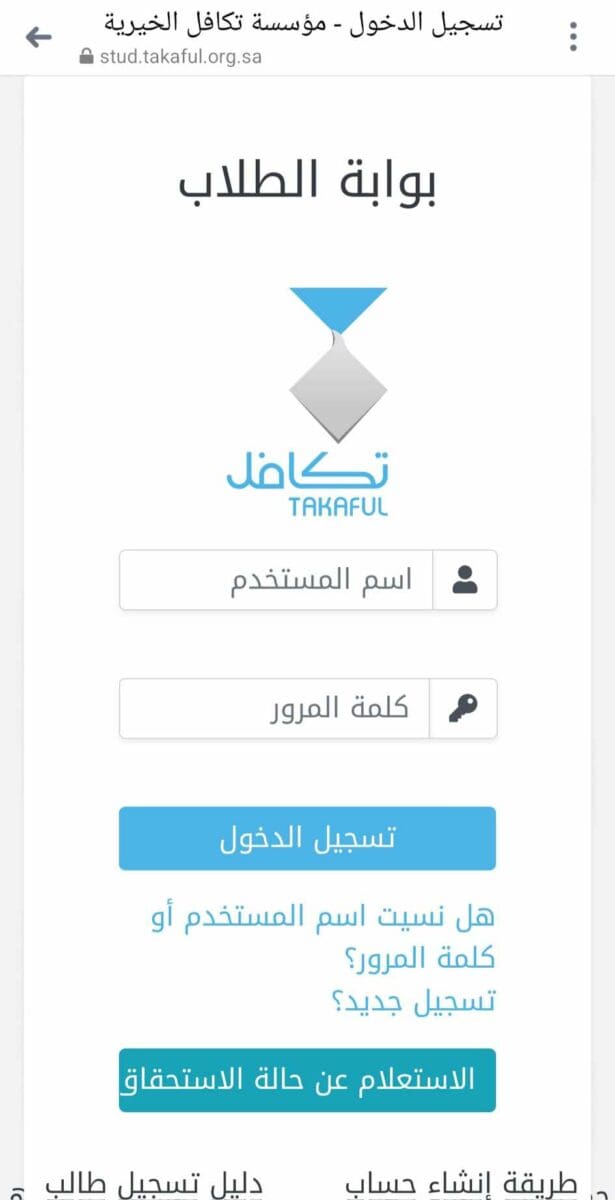The width and height of the screenshot is (615, 1200).
Task: Focus the اسم المستخدم username field
Action: (276, 580)
